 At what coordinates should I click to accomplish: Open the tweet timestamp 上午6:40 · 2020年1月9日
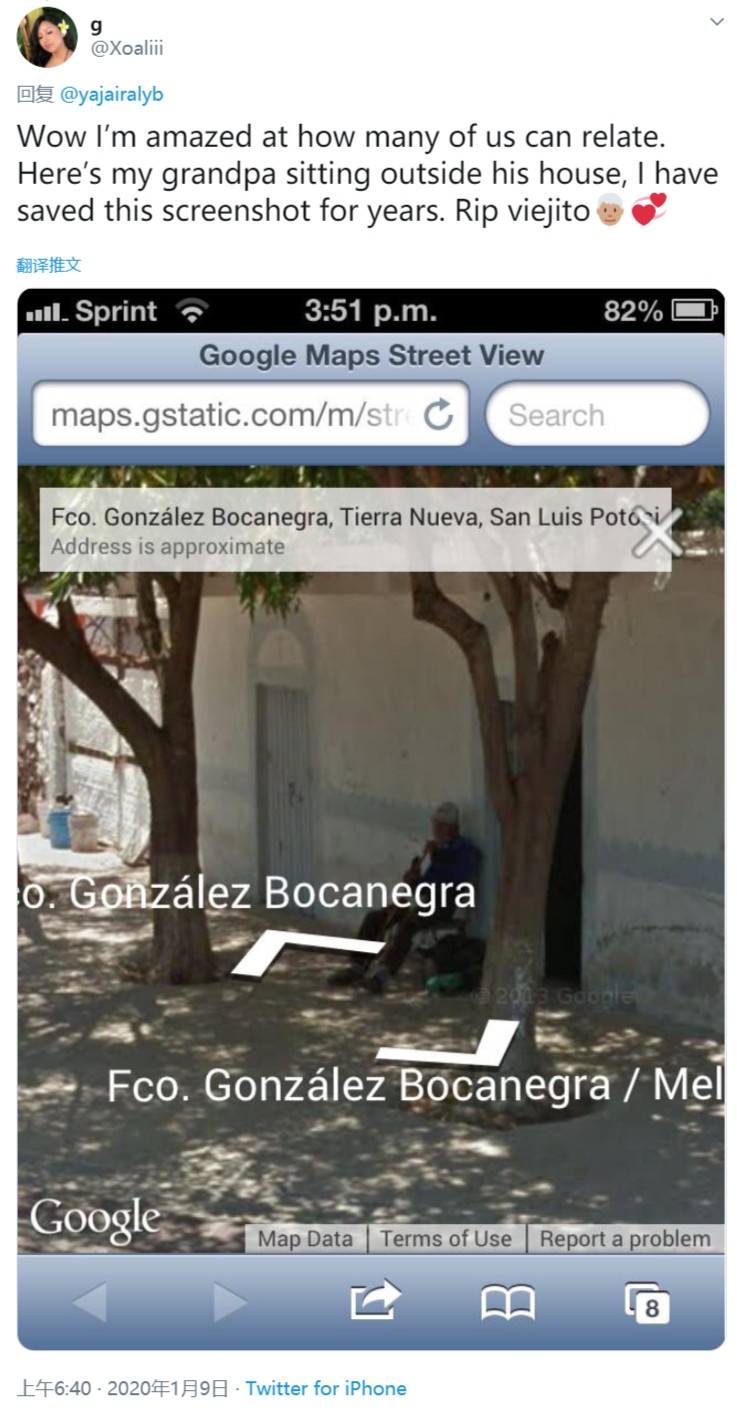point(122,1388)
